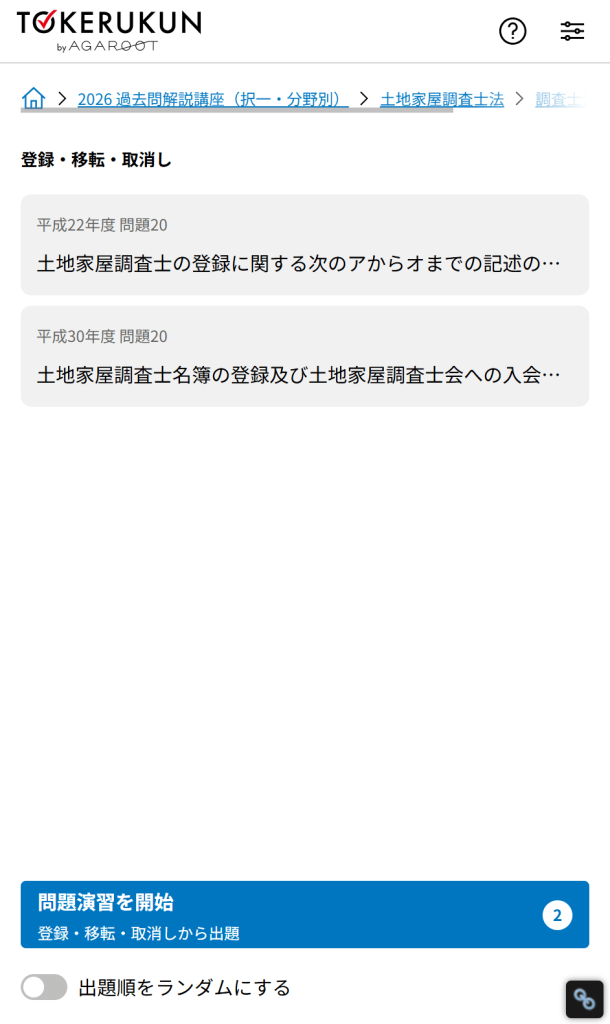Open the settings sliders icon
610x1024 pixels.
tap(572, 31)
